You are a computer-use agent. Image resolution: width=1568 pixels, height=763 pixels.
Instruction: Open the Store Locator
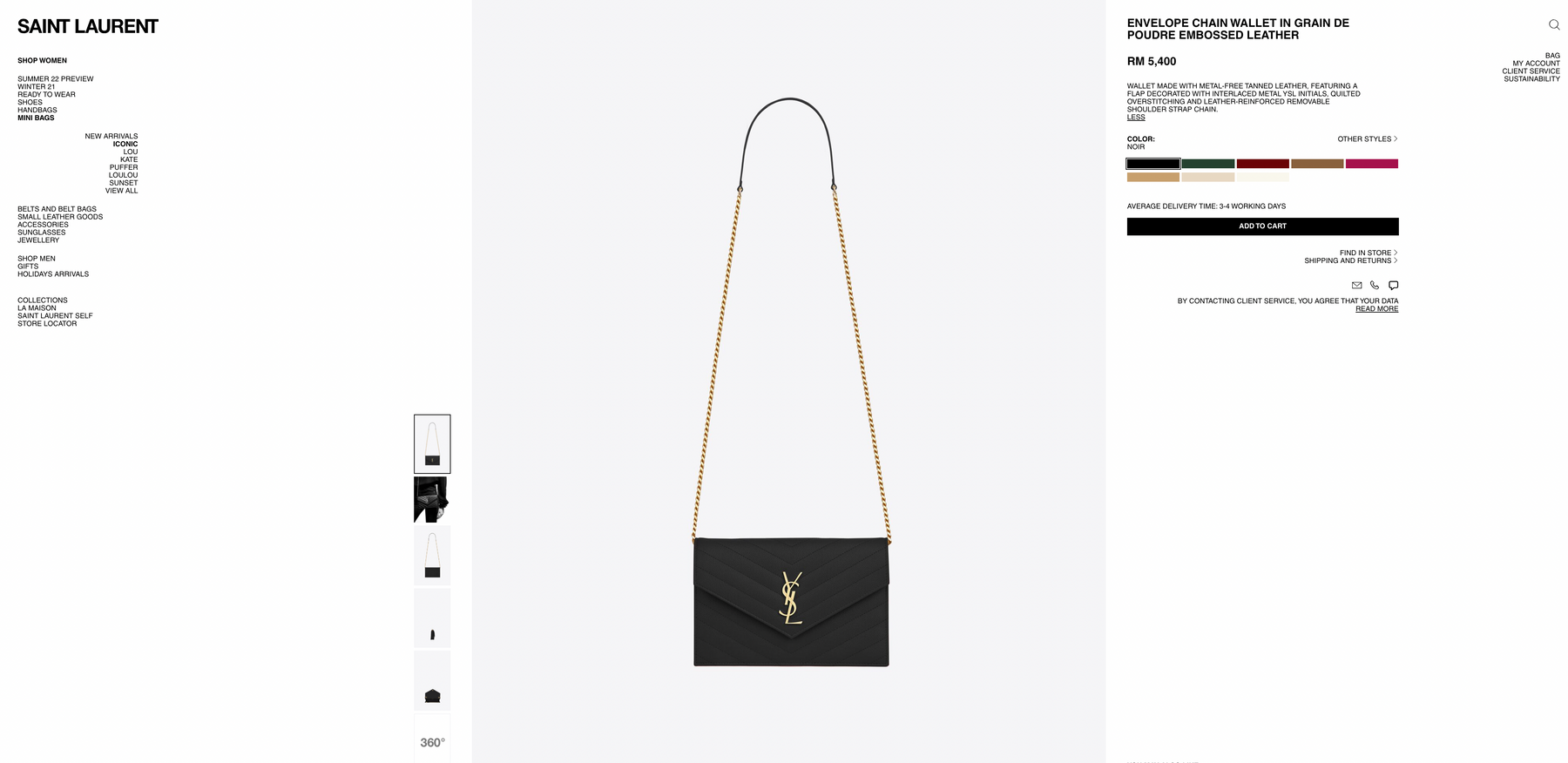(47, 324)
